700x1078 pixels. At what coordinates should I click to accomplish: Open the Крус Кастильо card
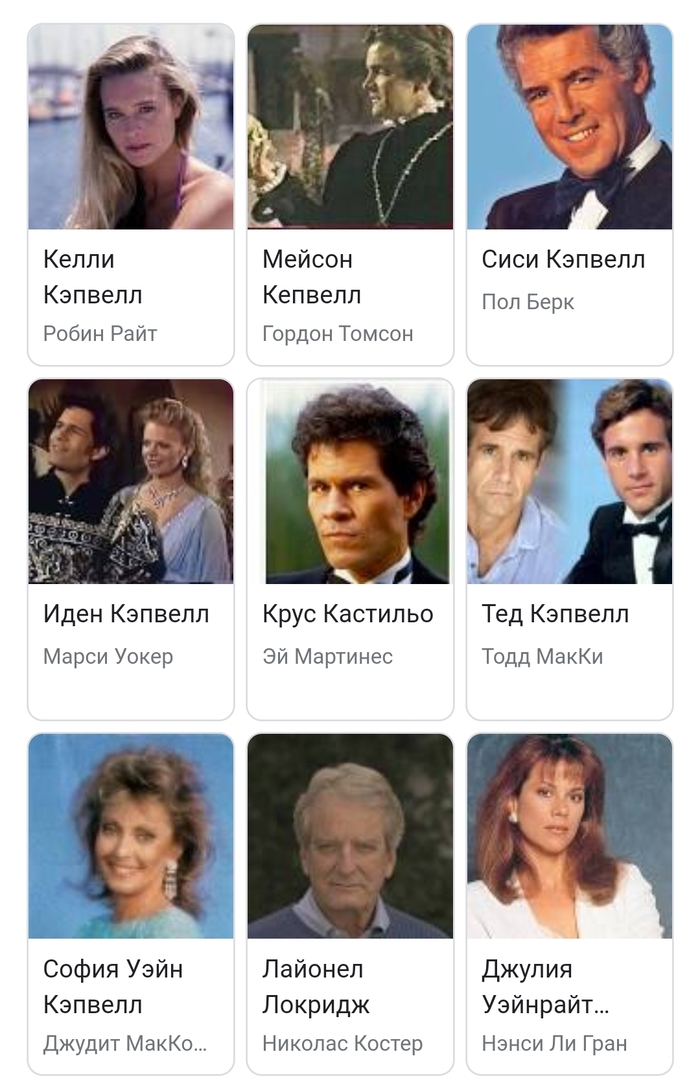coord(349,548)
